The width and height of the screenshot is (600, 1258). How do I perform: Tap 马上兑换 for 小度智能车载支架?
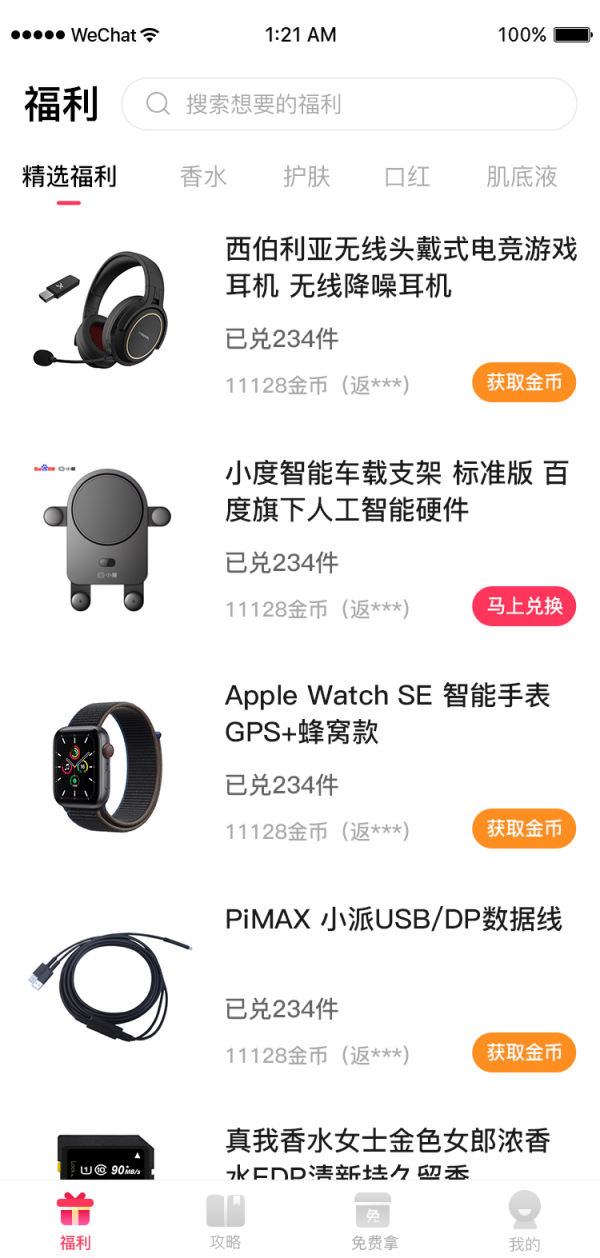524,606
